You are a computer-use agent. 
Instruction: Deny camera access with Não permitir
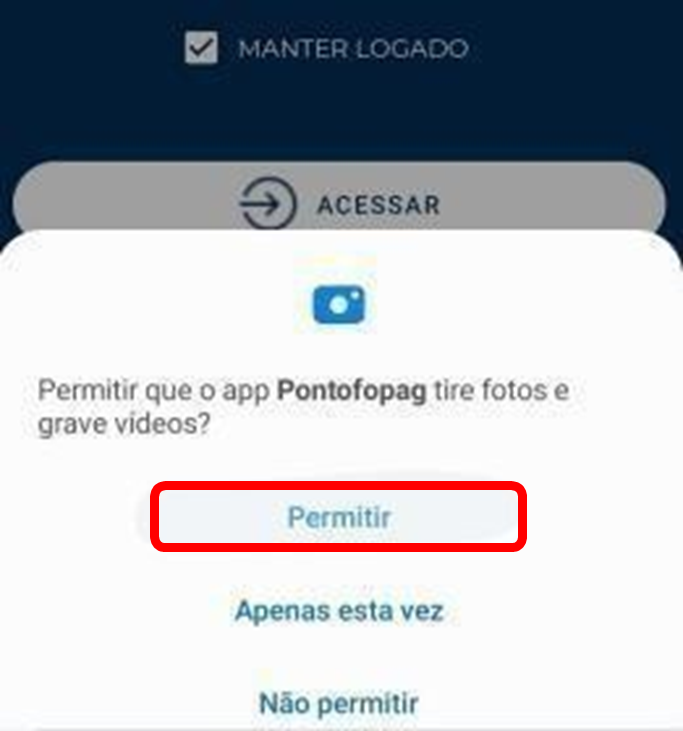coord(339,702)
